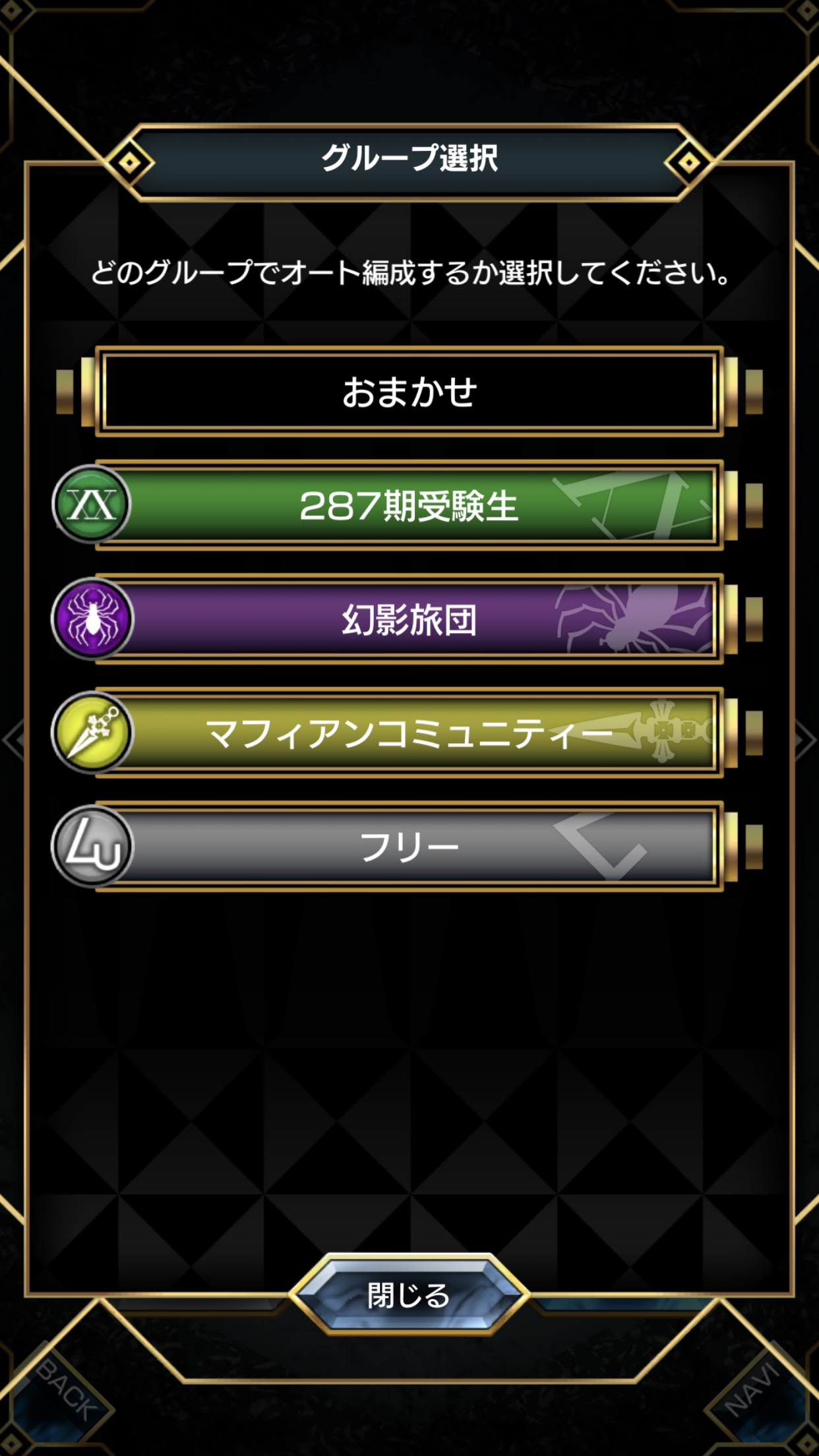Select the 幻影旅団 group

tap(409, 620)
